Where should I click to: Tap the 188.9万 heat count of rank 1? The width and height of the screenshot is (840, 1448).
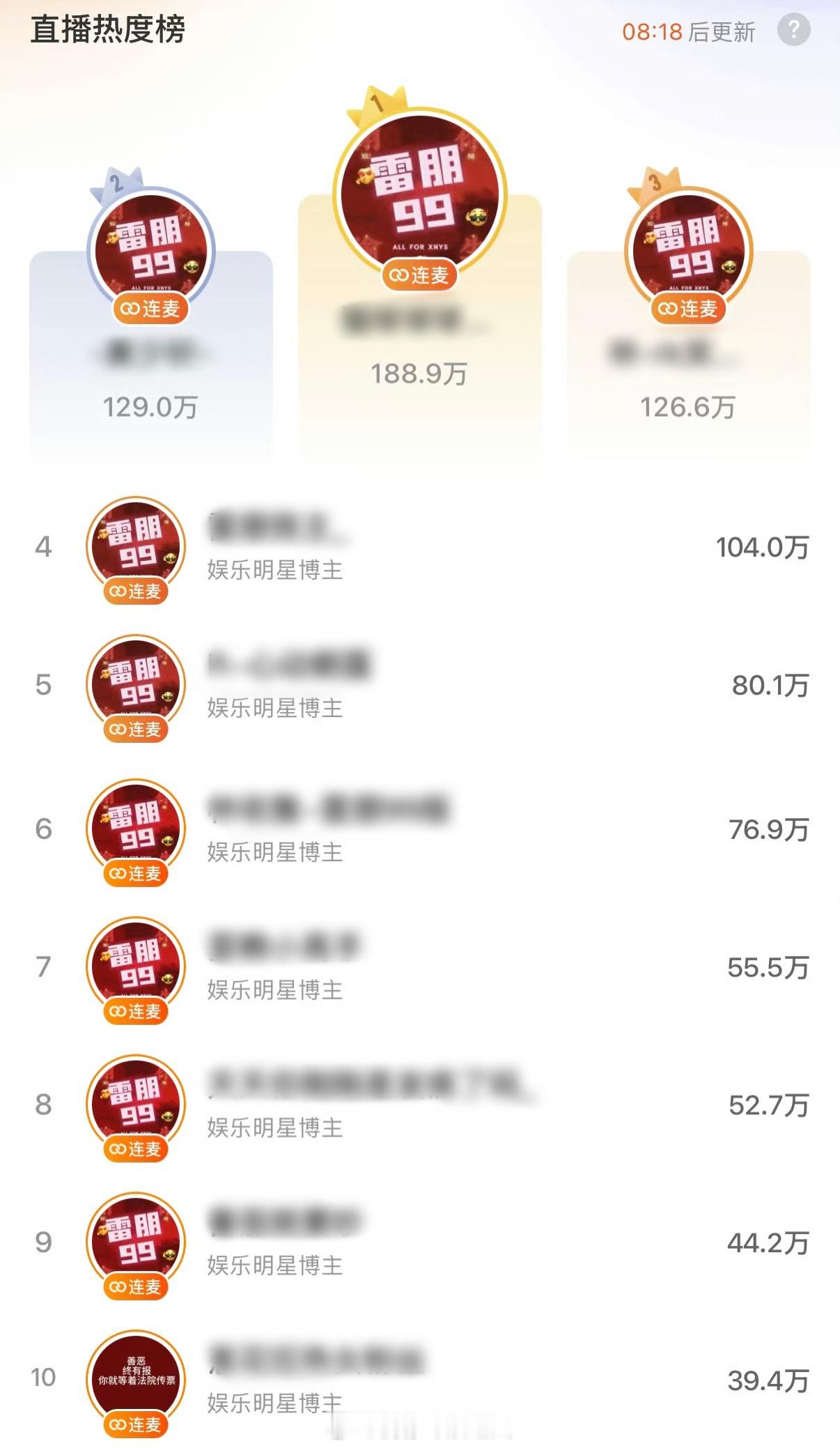click(x=419, y=375)
